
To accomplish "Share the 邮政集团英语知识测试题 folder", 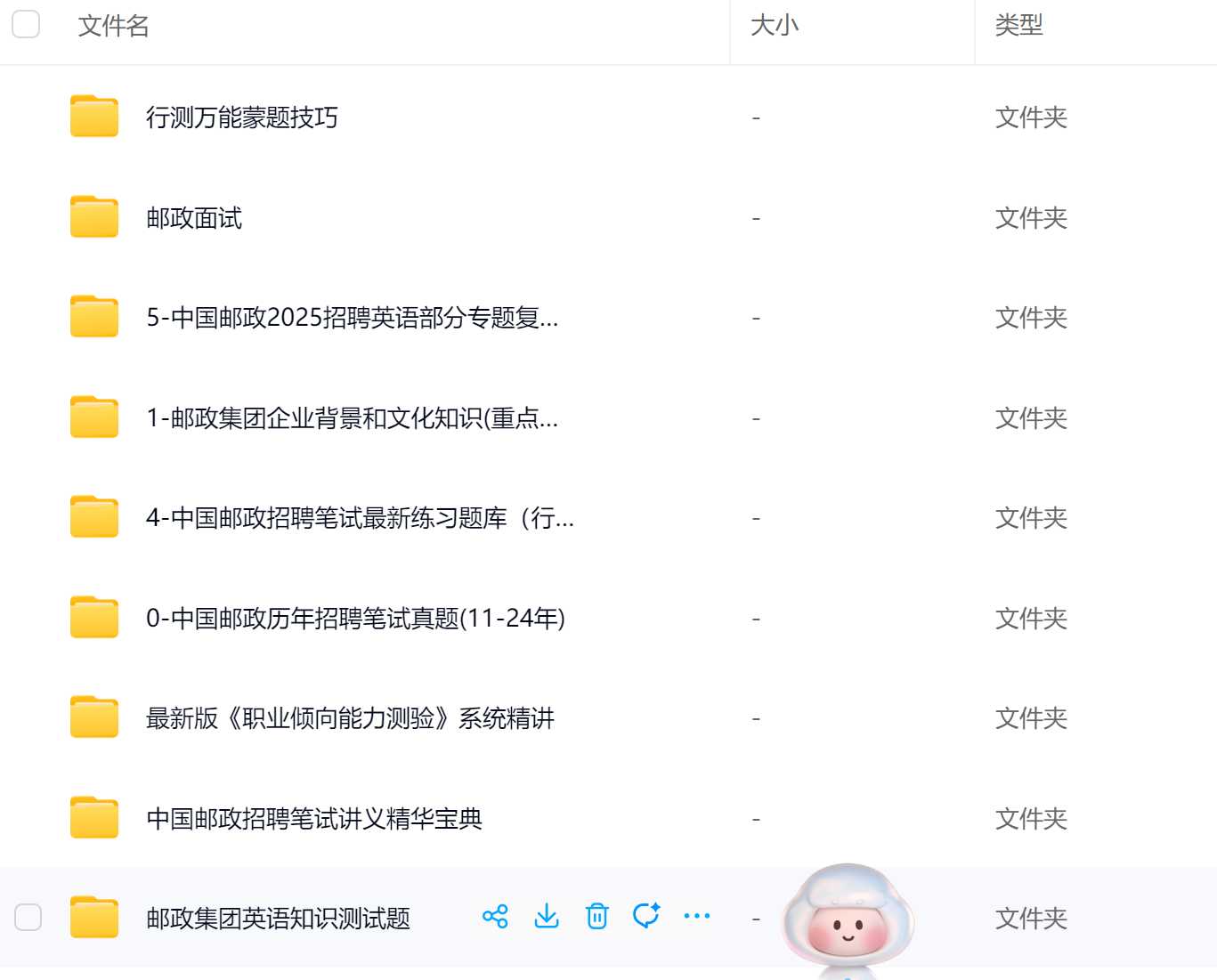I will click(x=495, y=916).
